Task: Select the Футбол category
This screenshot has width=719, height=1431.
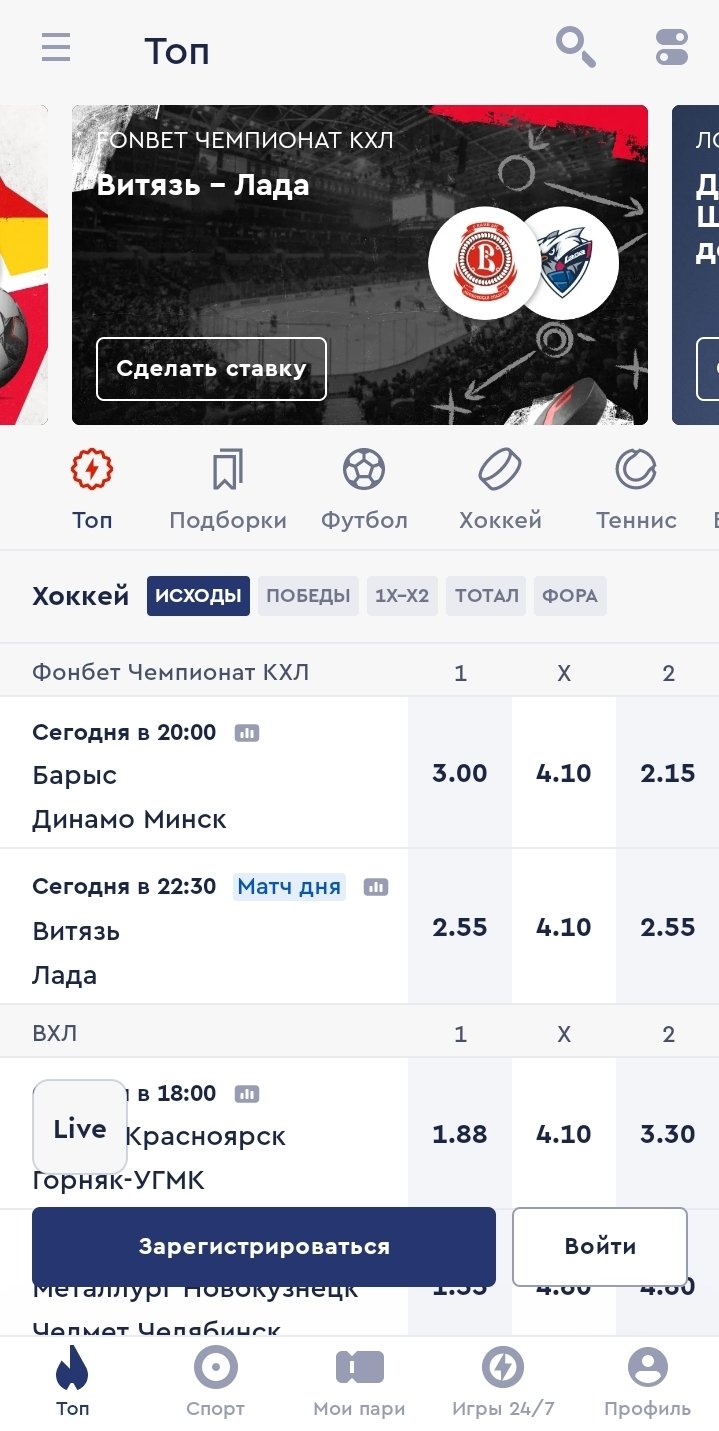Action: [364, 489]
